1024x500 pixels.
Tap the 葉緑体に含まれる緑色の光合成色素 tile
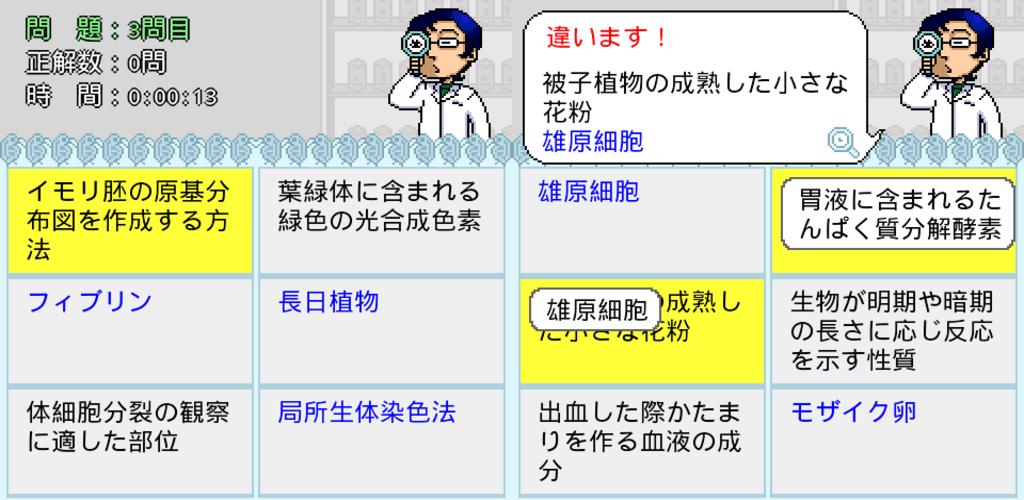[x=384, y=221]
